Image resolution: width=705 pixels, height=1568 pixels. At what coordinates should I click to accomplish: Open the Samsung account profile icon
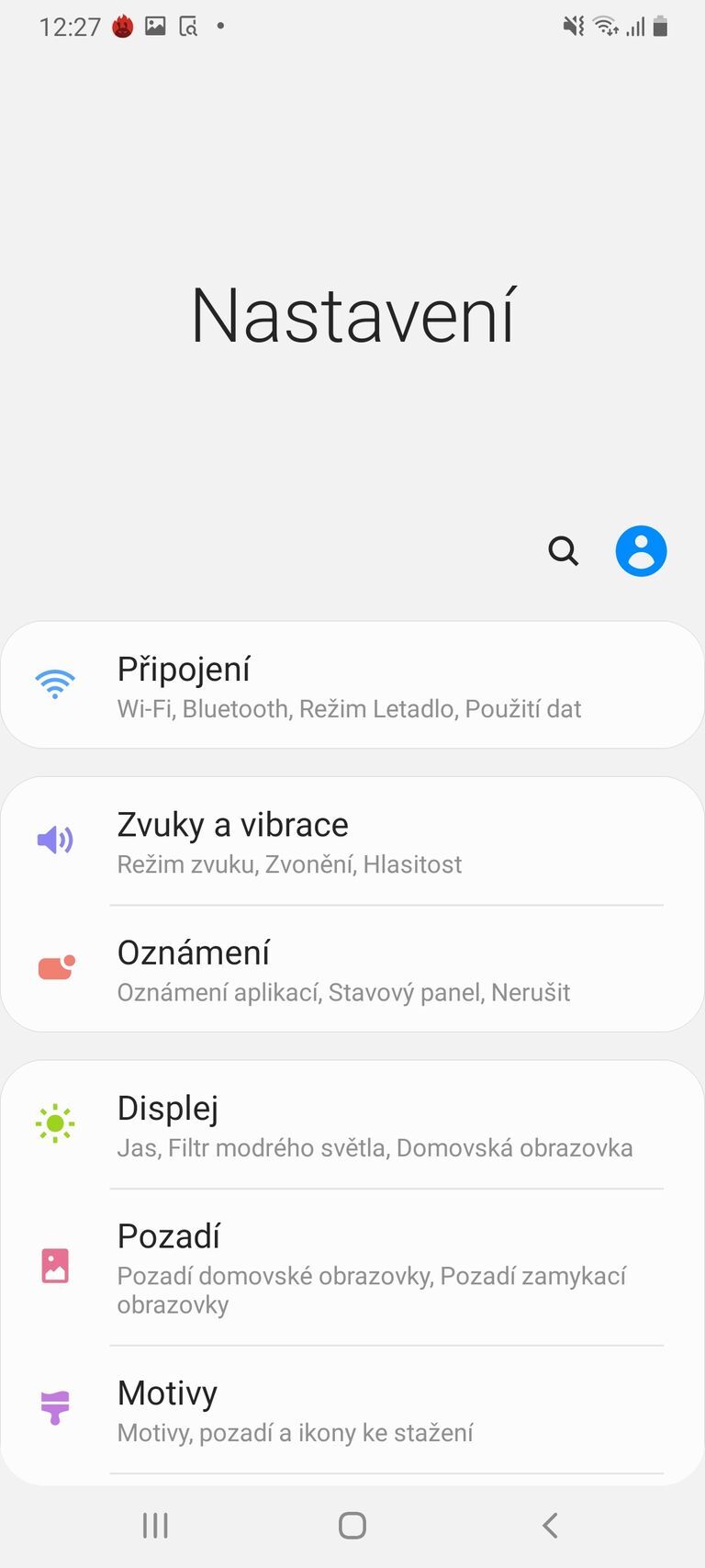(641, 551)
